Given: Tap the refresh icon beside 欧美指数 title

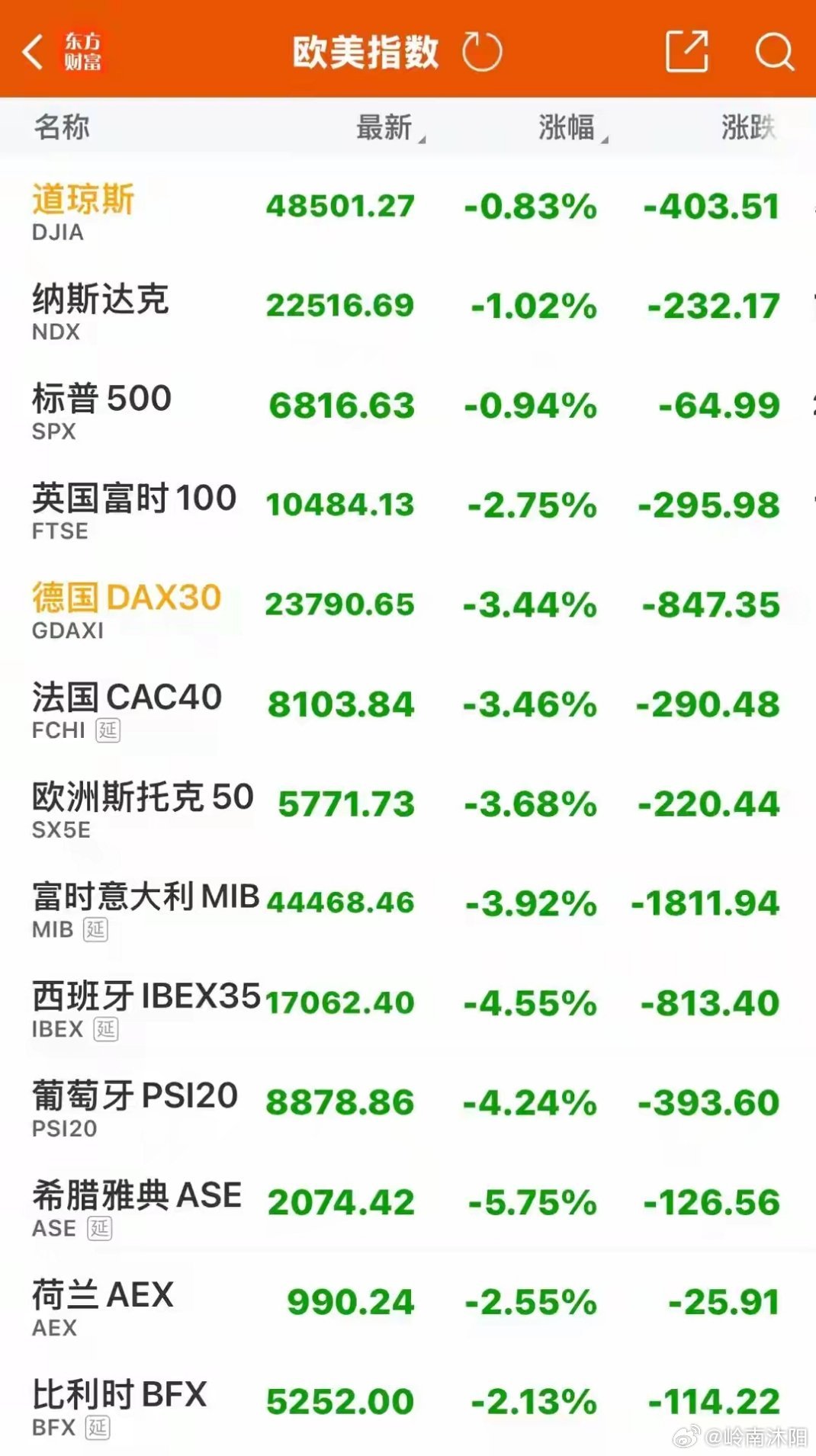Looking at the screenshot, I should [483, 52].
